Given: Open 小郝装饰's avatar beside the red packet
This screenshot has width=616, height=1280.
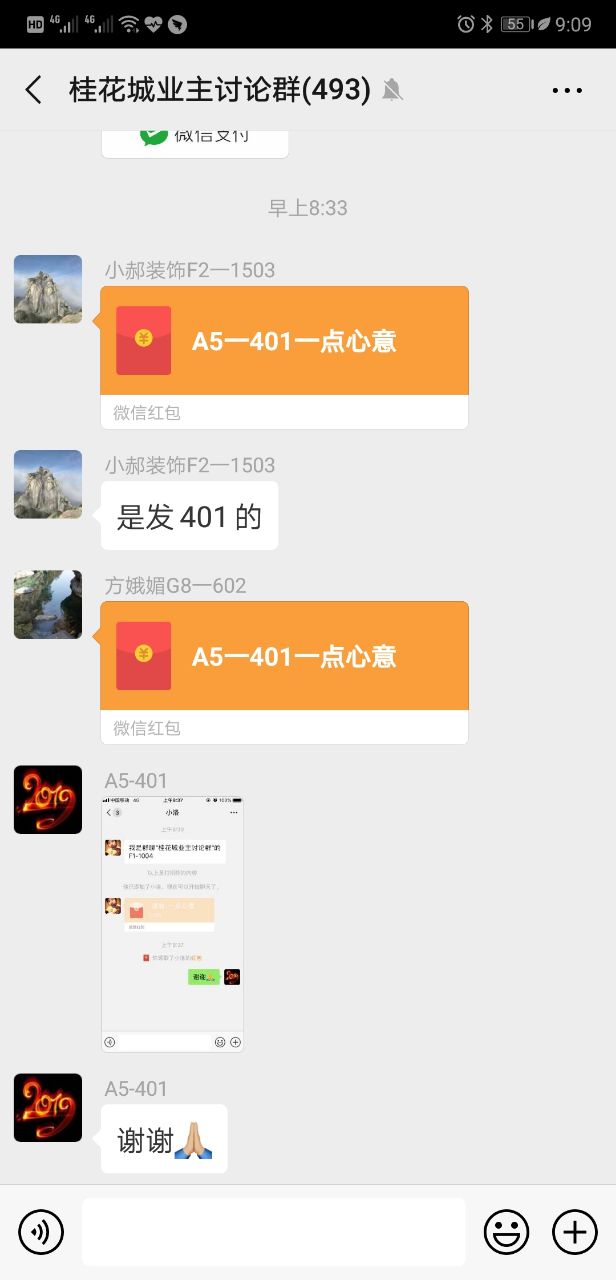Looking at the screenshot, I should point(48,289).
